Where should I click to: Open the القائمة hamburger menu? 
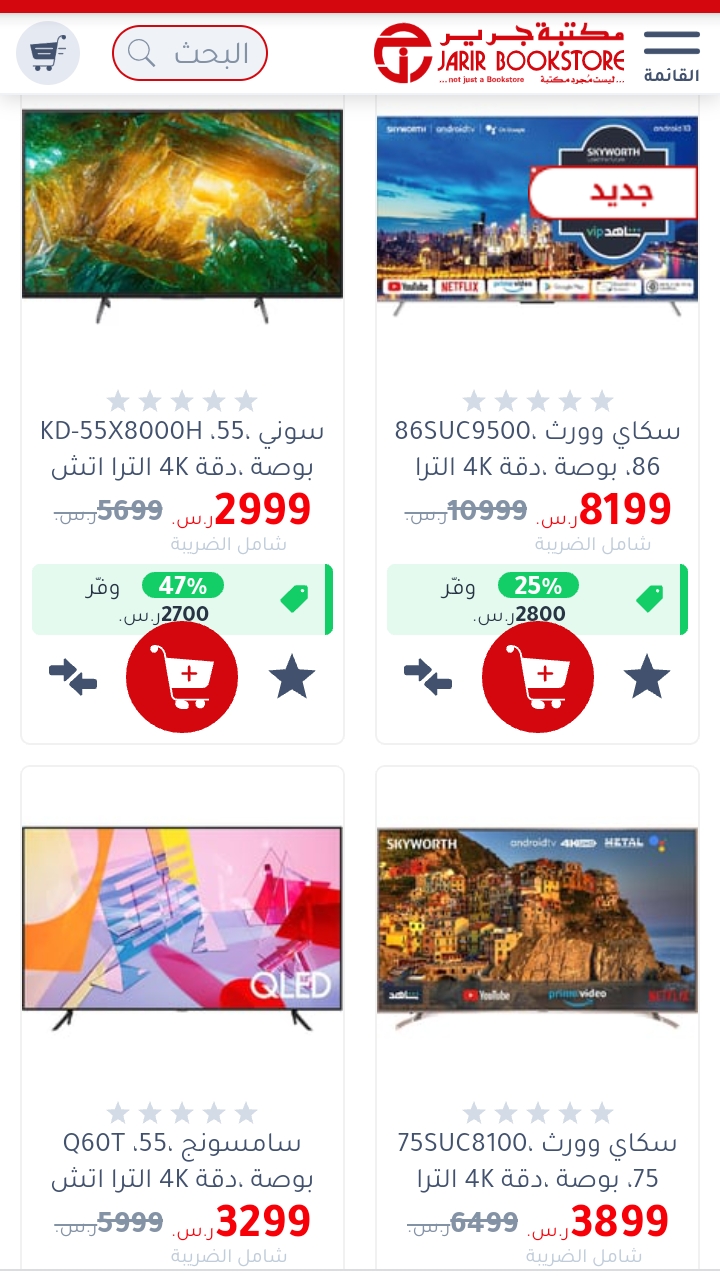(671, 55)
